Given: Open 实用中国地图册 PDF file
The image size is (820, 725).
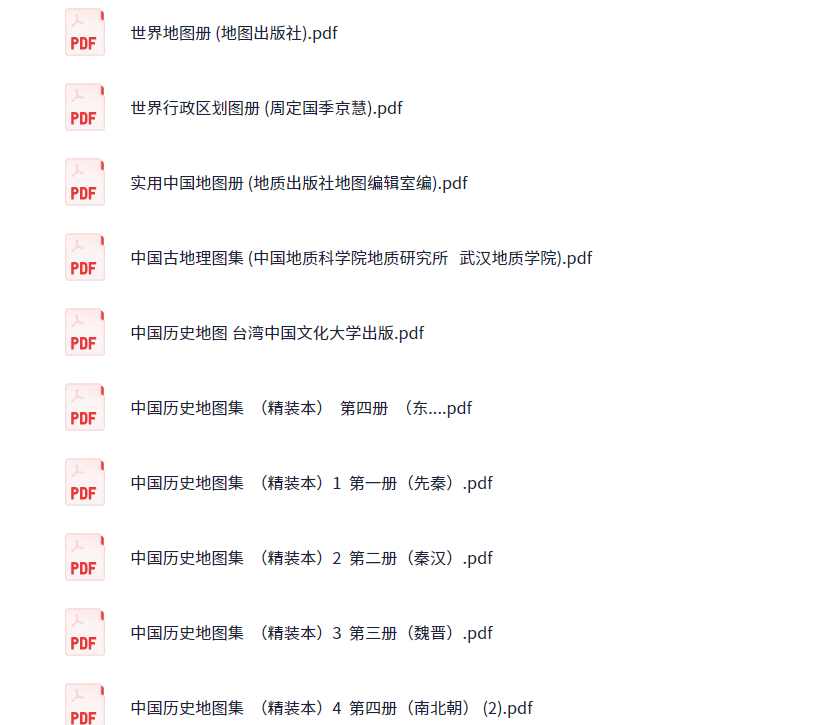Looking at the screenshot, I should pos(299,183).
